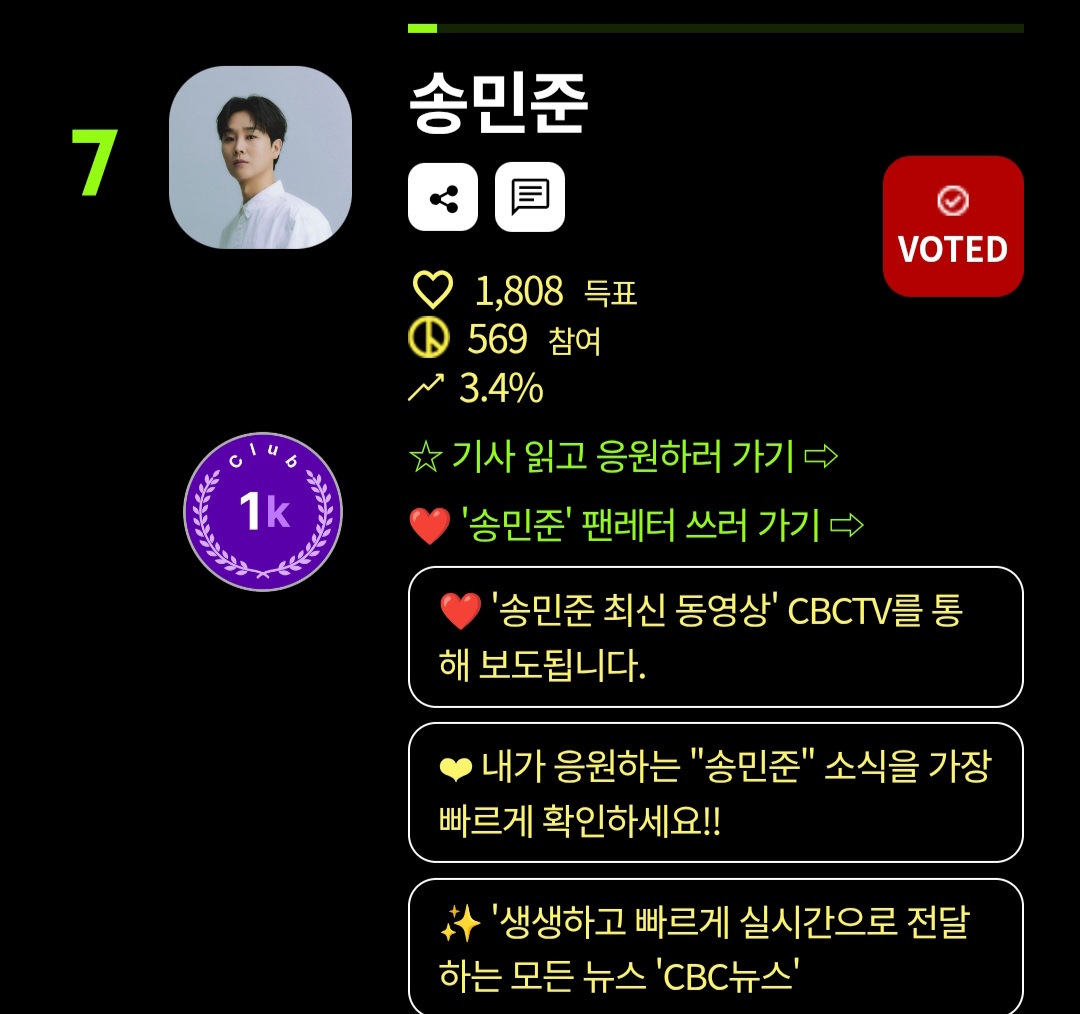The width and height of the screenshot is (1080, 1014).
Task: Open the '송민준 최신 동영상' CBCTV card
Action: [715, 637]
